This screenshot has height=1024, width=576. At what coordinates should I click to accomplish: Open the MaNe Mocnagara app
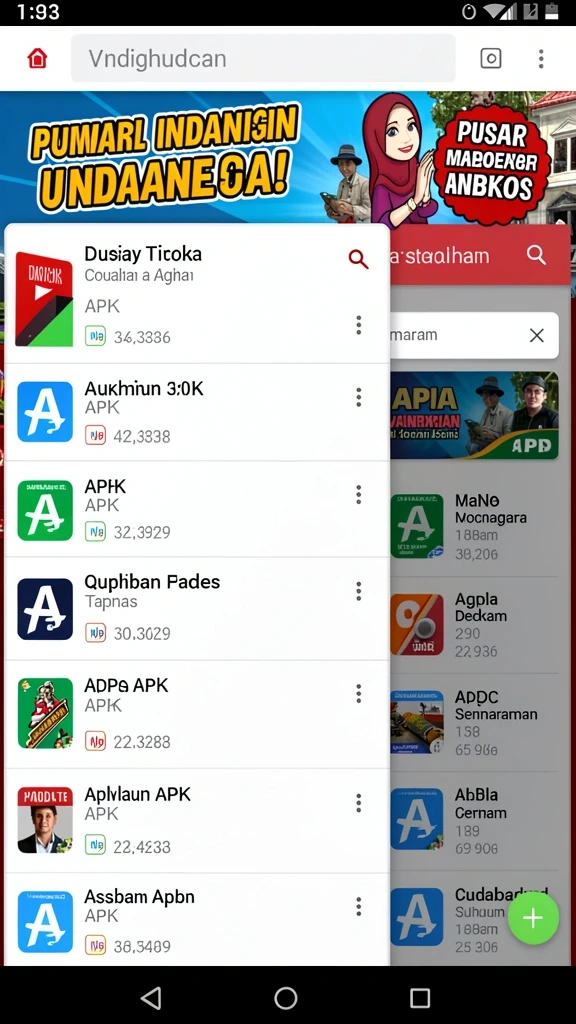pyautogui.click(x=474, y=526)
